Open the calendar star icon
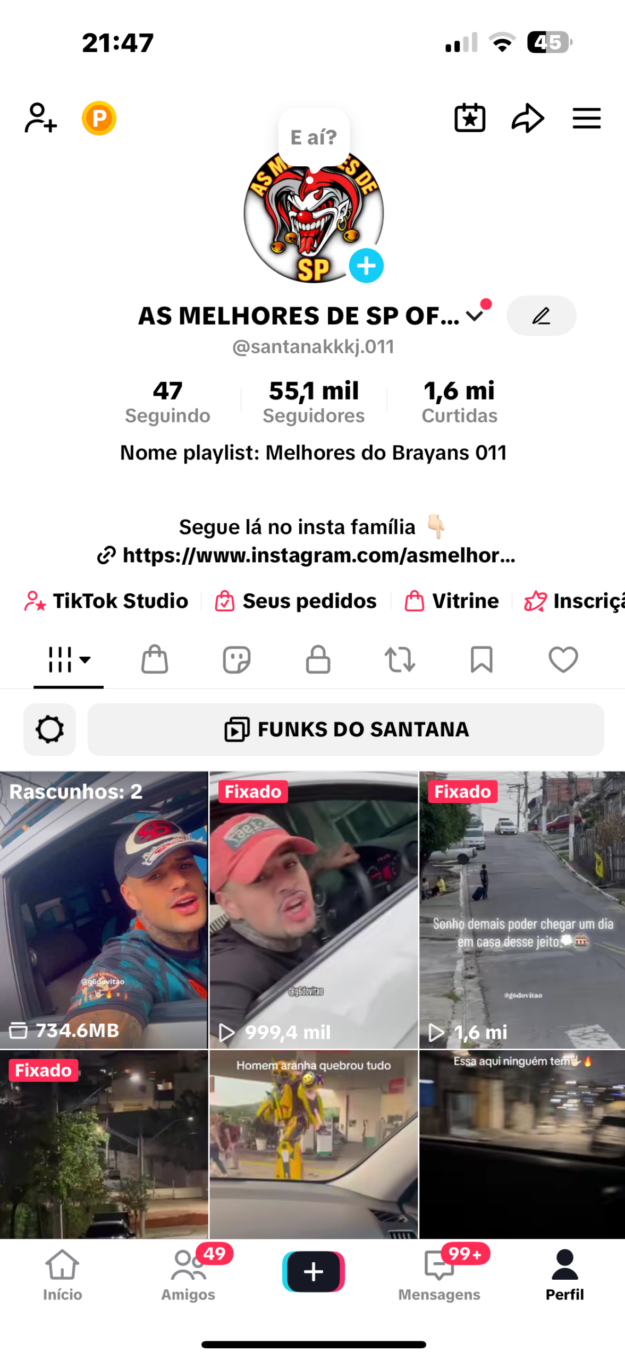Screen dimensions: 625x1360 [470, 118]
